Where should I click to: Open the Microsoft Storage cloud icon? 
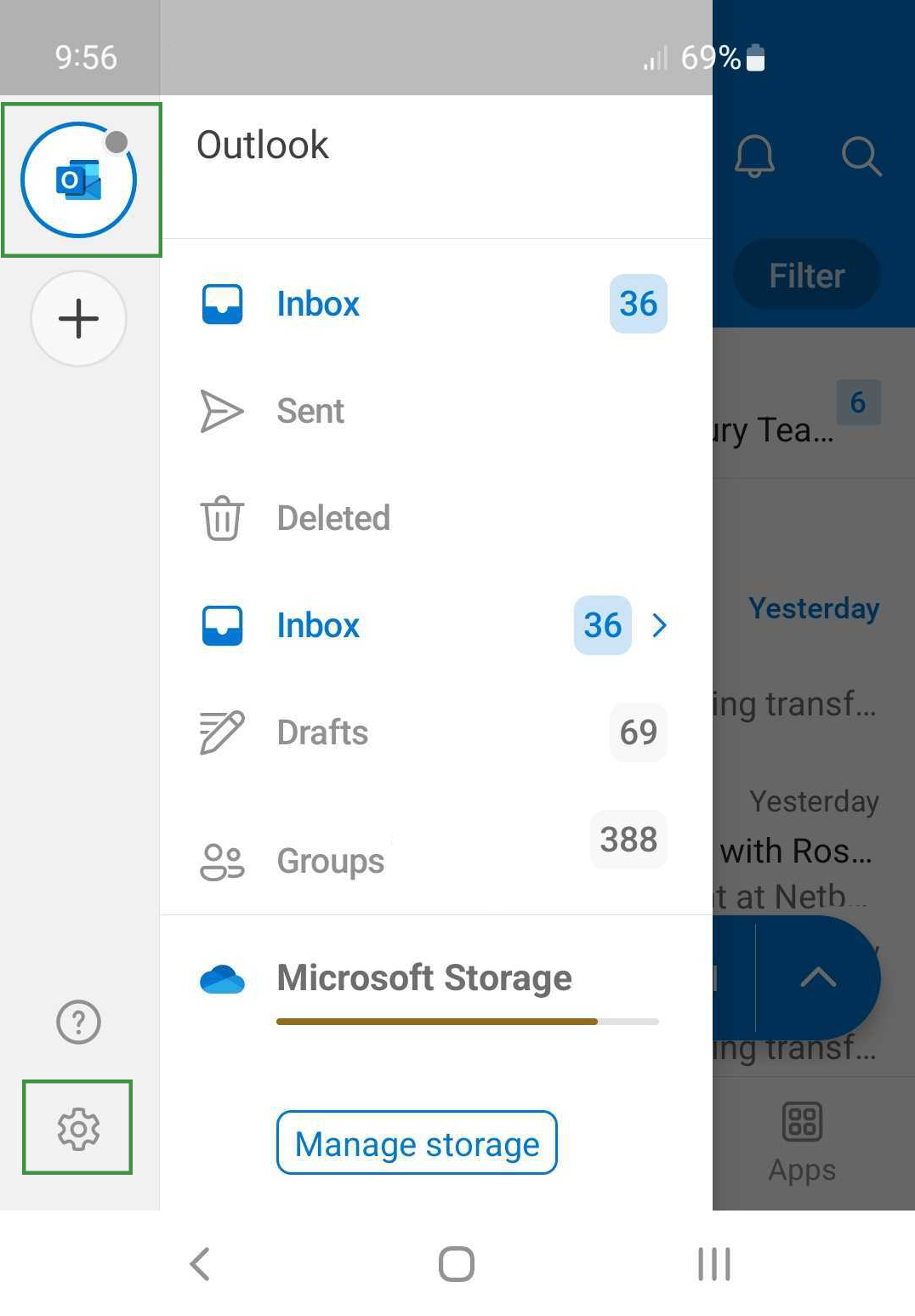220,978
